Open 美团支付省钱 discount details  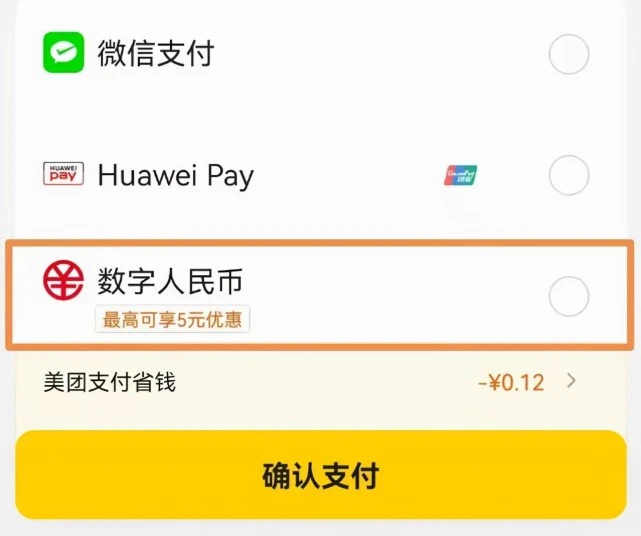click(x=571, y=381)
